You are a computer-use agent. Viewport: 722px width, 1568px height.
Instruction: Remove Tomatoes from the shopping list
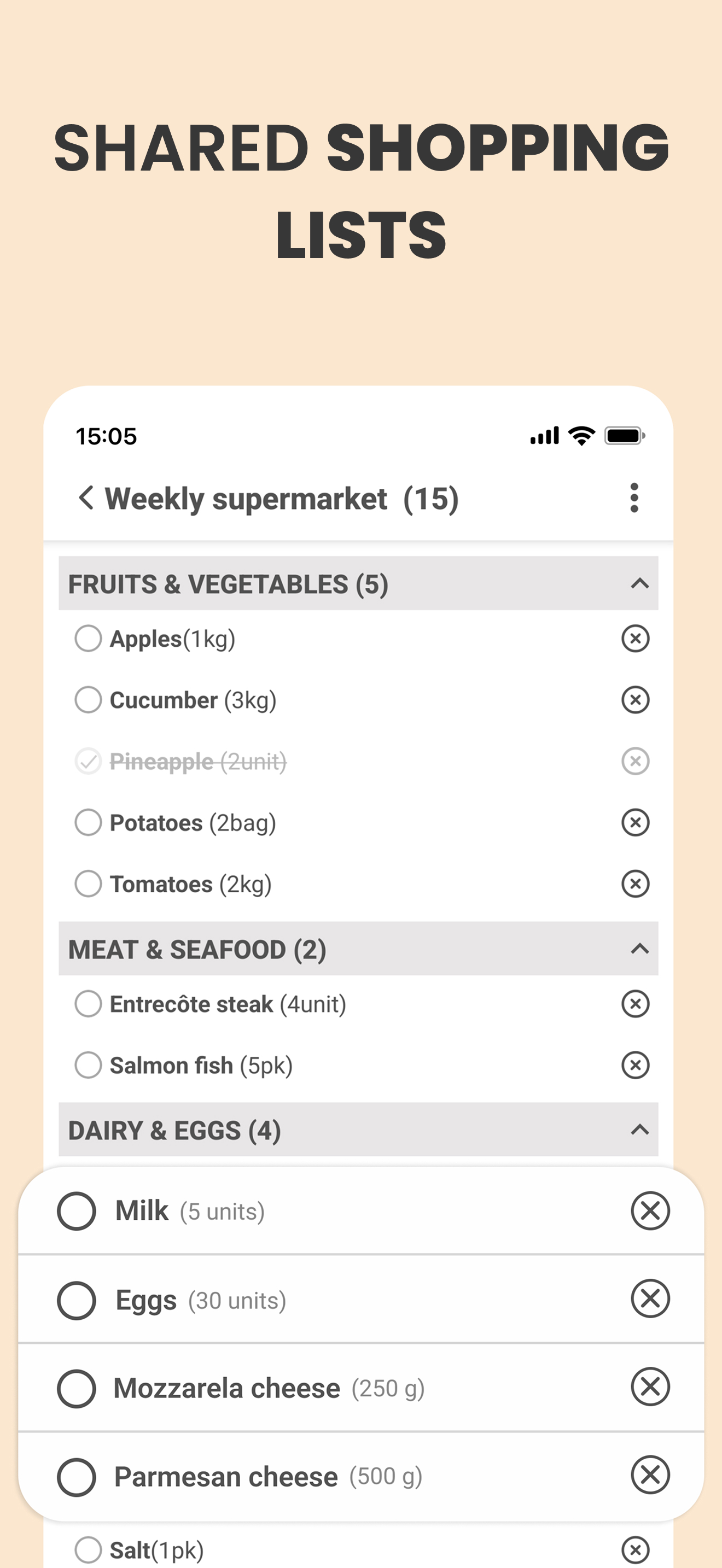tap(635, 884)
